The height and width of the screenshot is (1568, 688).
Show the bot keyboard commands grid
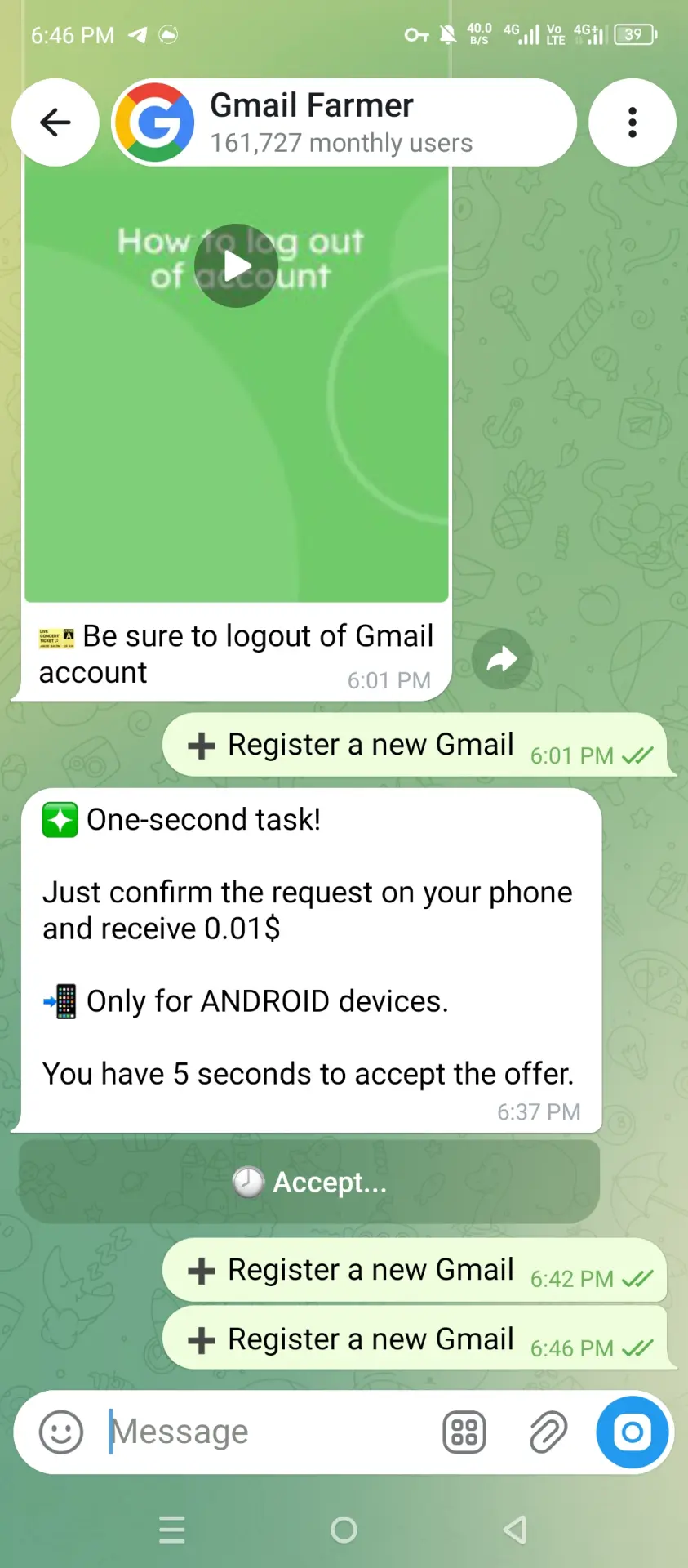click(x=464, y=1432)
